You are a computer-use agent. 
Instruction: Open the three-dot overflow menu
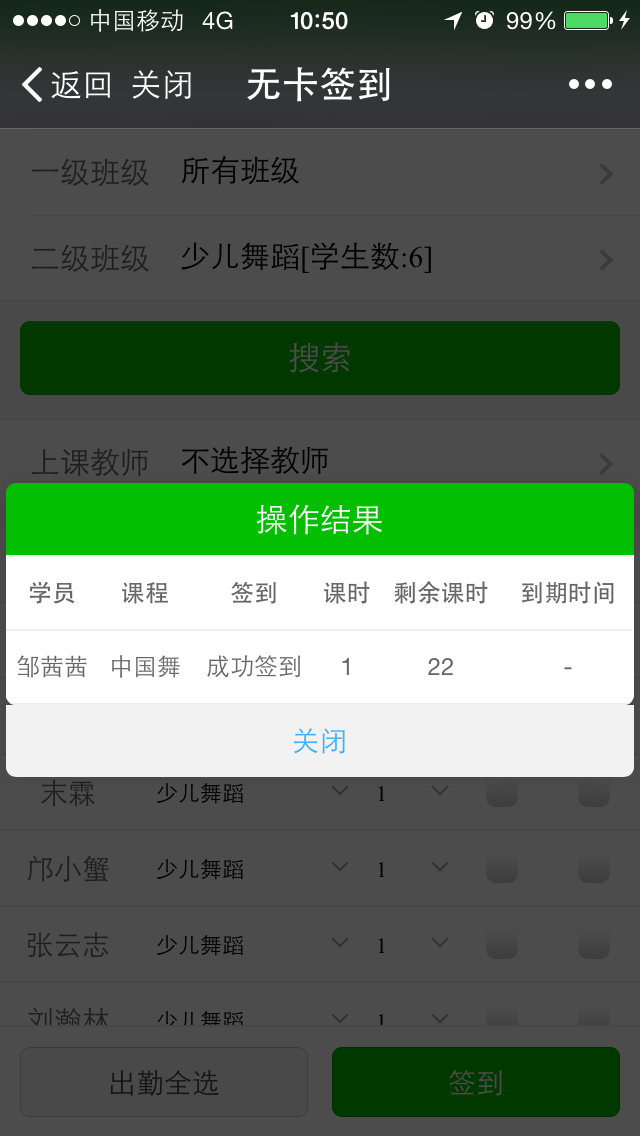tap(590, 85)
